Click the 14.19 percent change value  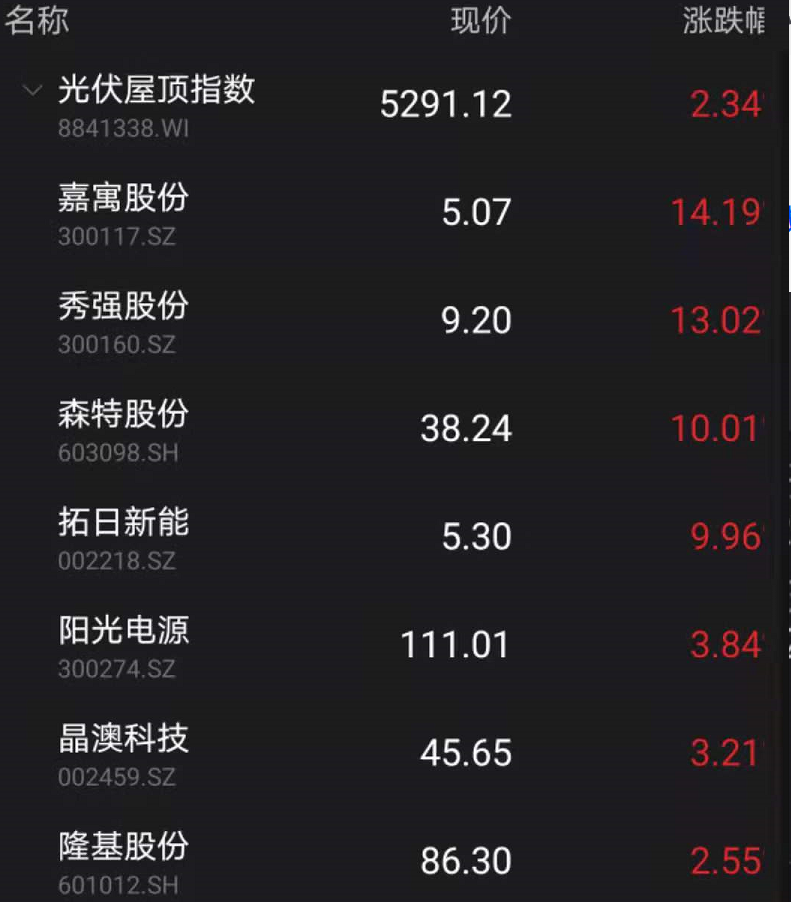click(716, 213)
